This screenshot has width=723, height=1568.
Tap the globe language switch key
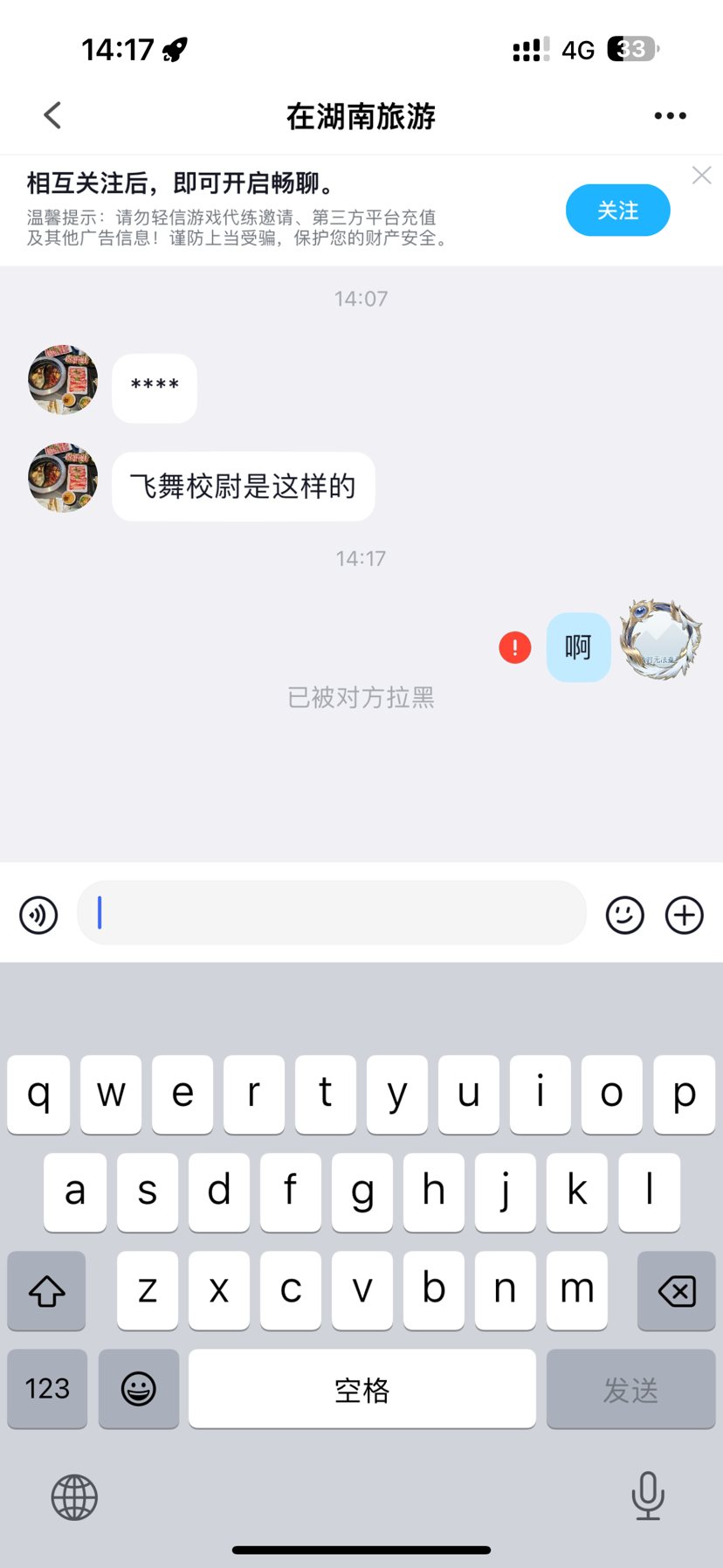tap(74, 1497)
